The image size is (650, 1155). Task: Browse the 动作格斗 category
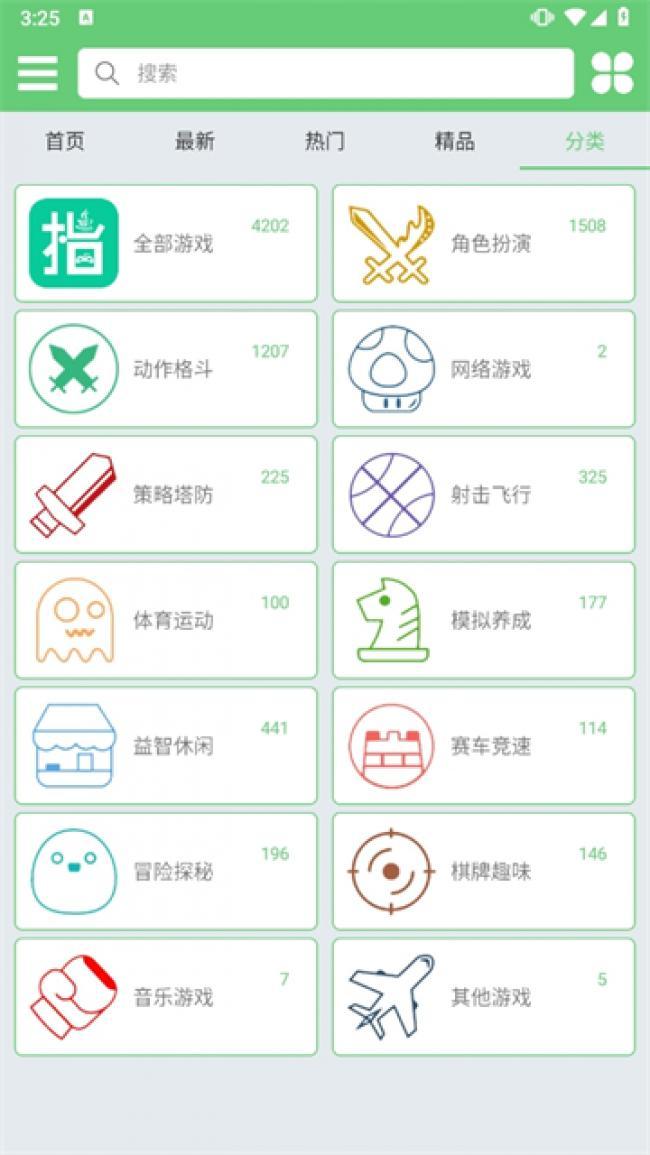pos(166,369)
